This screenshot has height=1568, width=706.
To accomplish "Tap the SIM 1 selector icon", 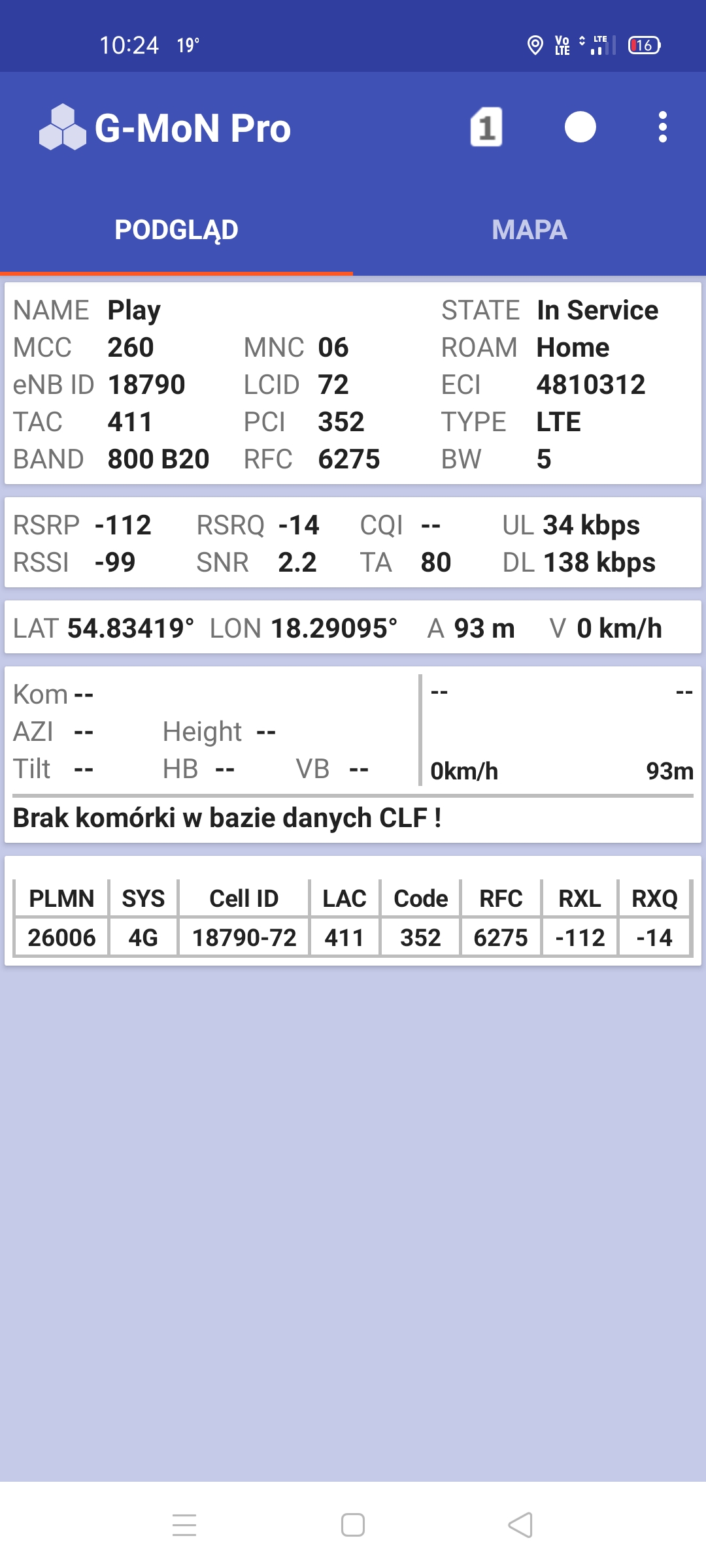I will pos(486,127).
